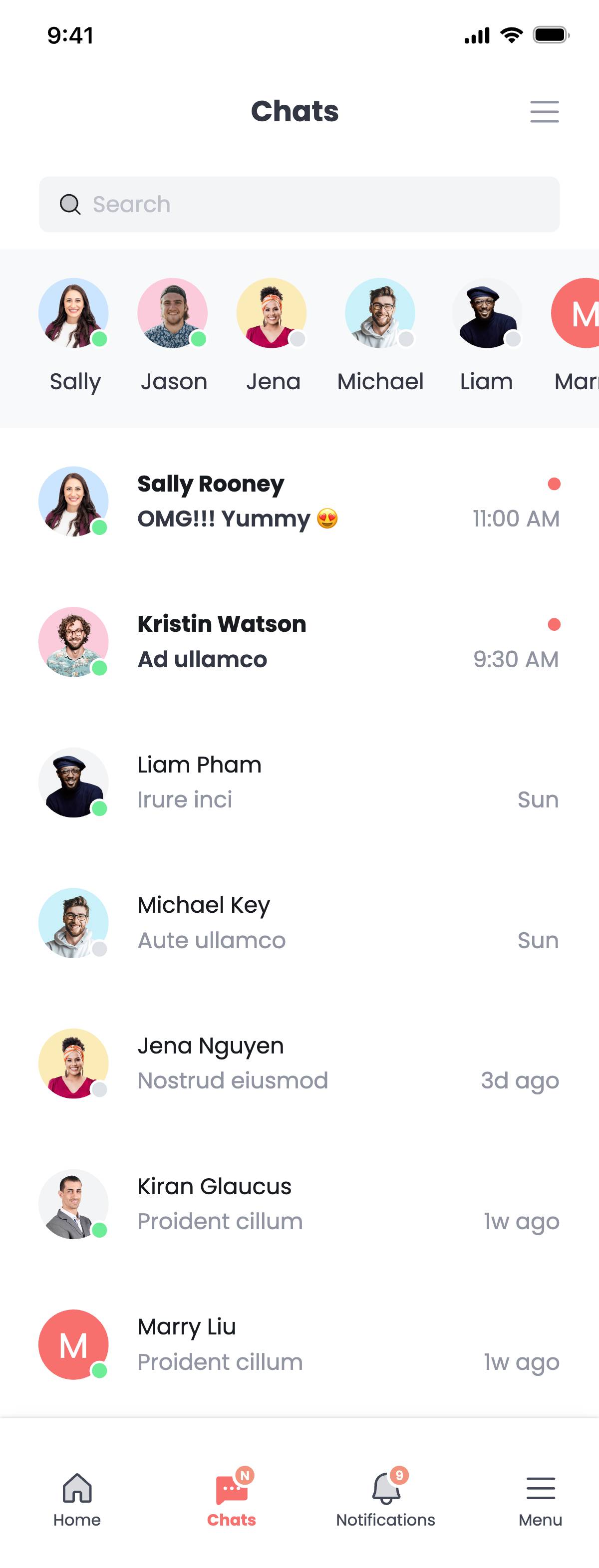Screen dimensions: 599x1568
Task: Select Jena's avatar in the contacts row
Action: pyautogui.click(x=272, y=313)
